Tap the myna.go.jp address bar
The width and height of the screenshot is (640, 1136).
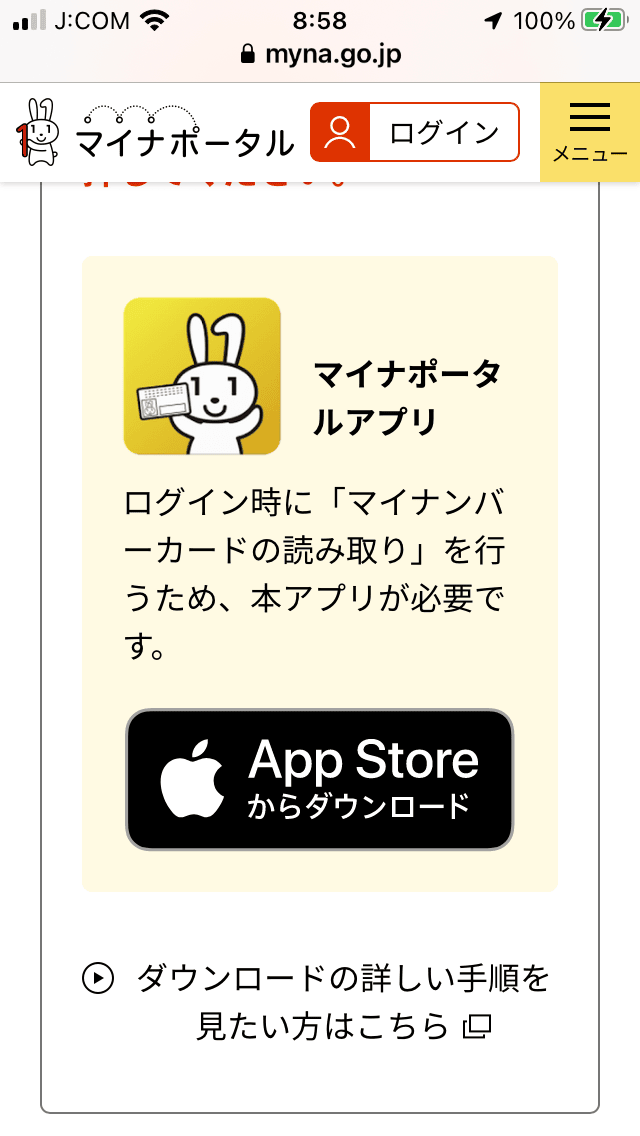[x=320, y=54]
